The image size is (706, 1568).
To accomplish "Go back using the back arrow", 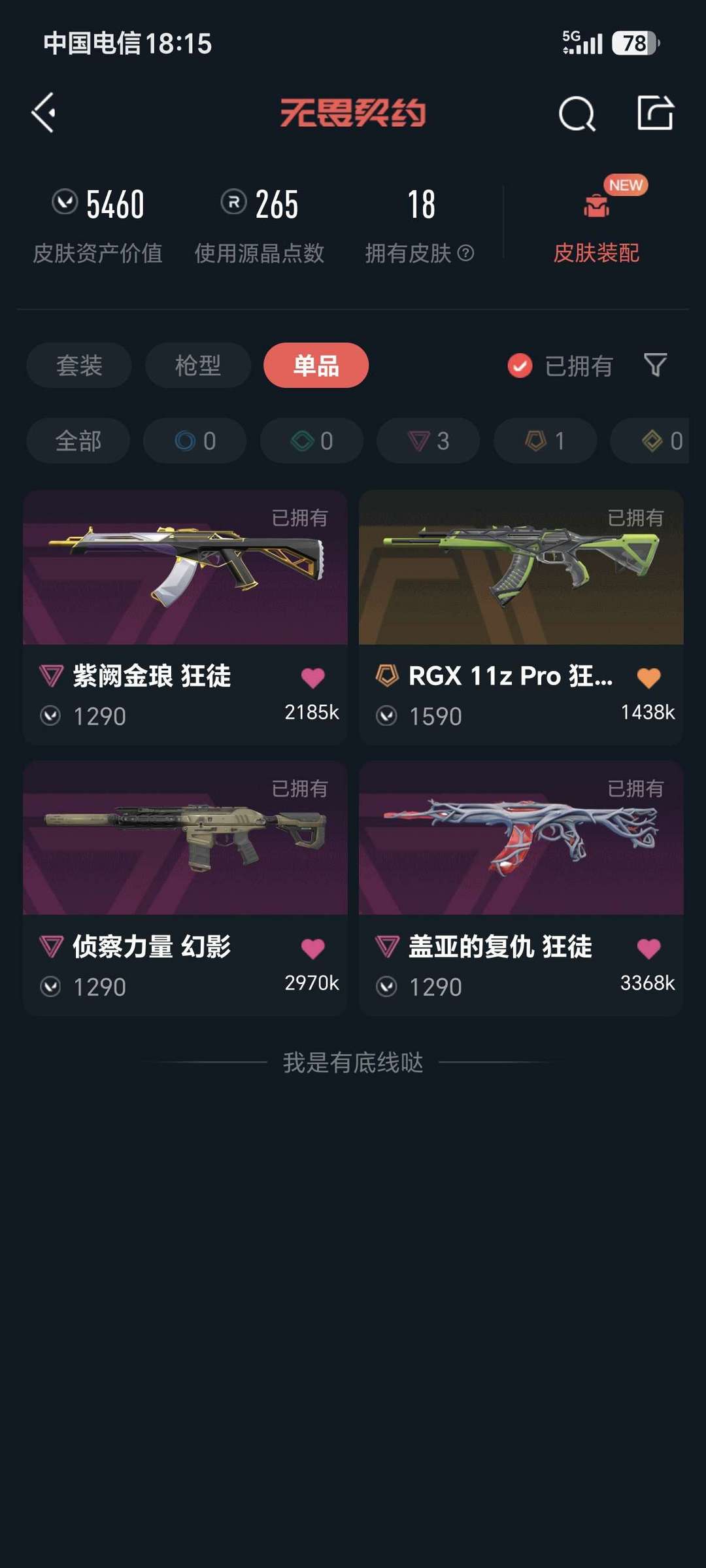I will click(43, 112).
